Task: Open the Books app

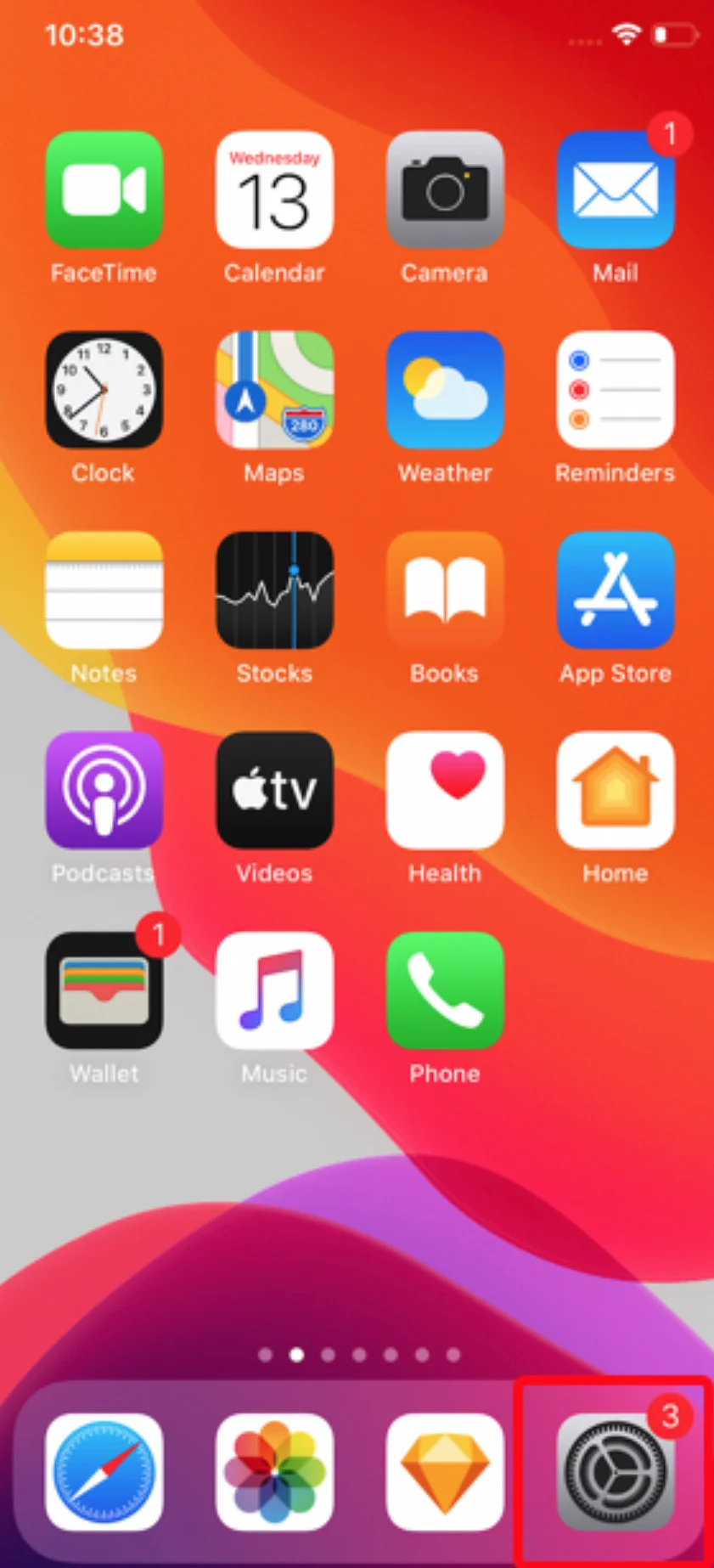Action: pos(445,590)
